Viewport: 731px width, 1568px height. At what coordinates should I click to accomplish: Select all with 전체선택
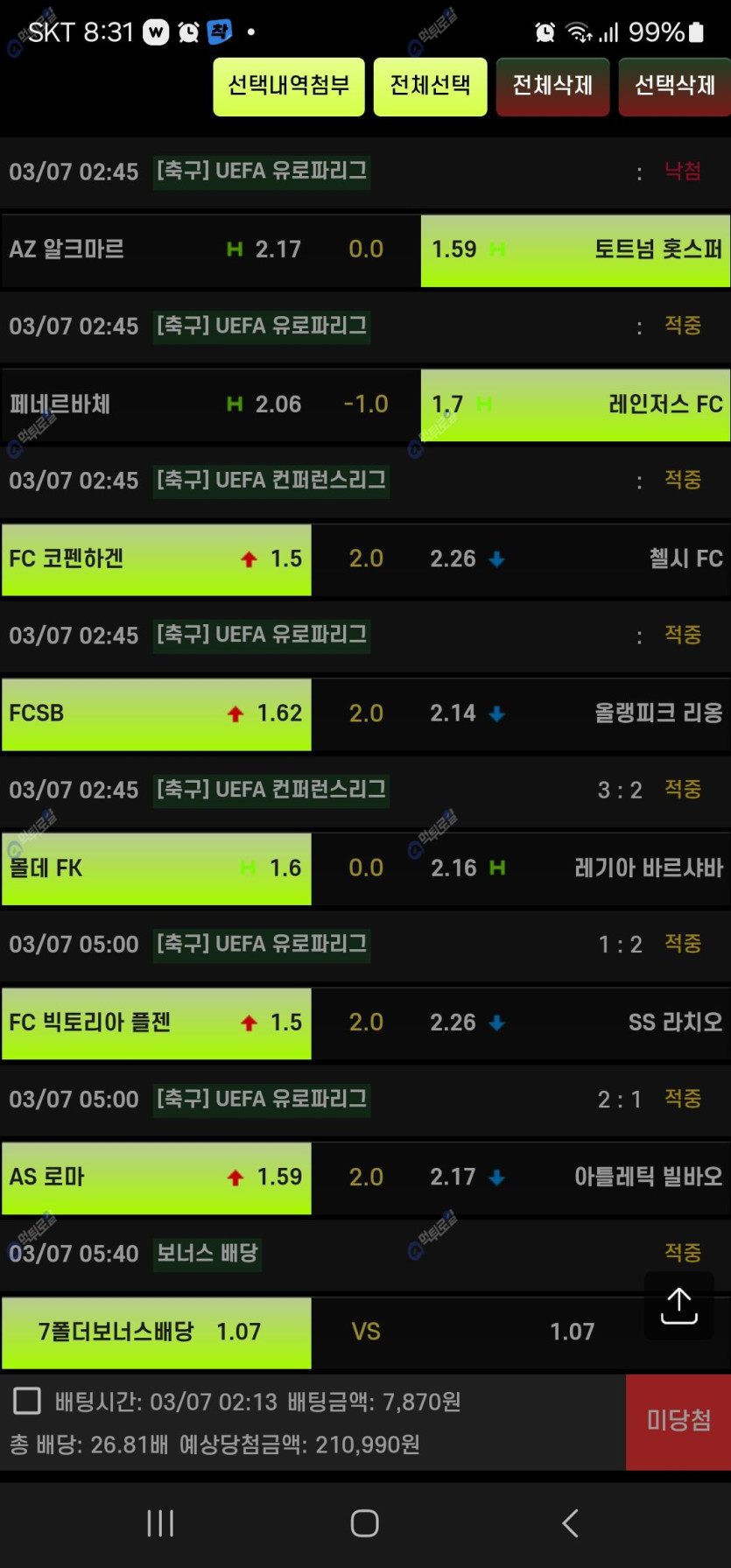pos(430,86)
